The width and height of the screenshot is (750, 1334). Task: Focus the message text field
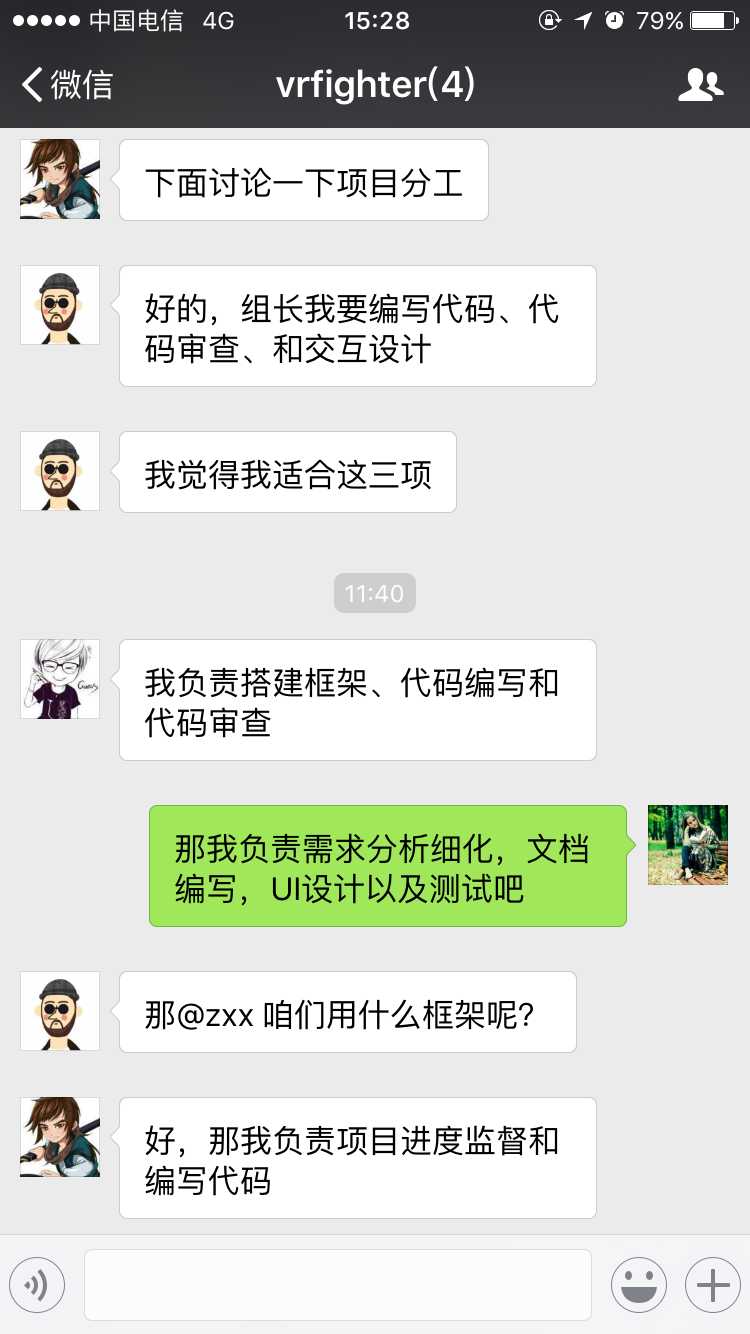click(338, 1285)
